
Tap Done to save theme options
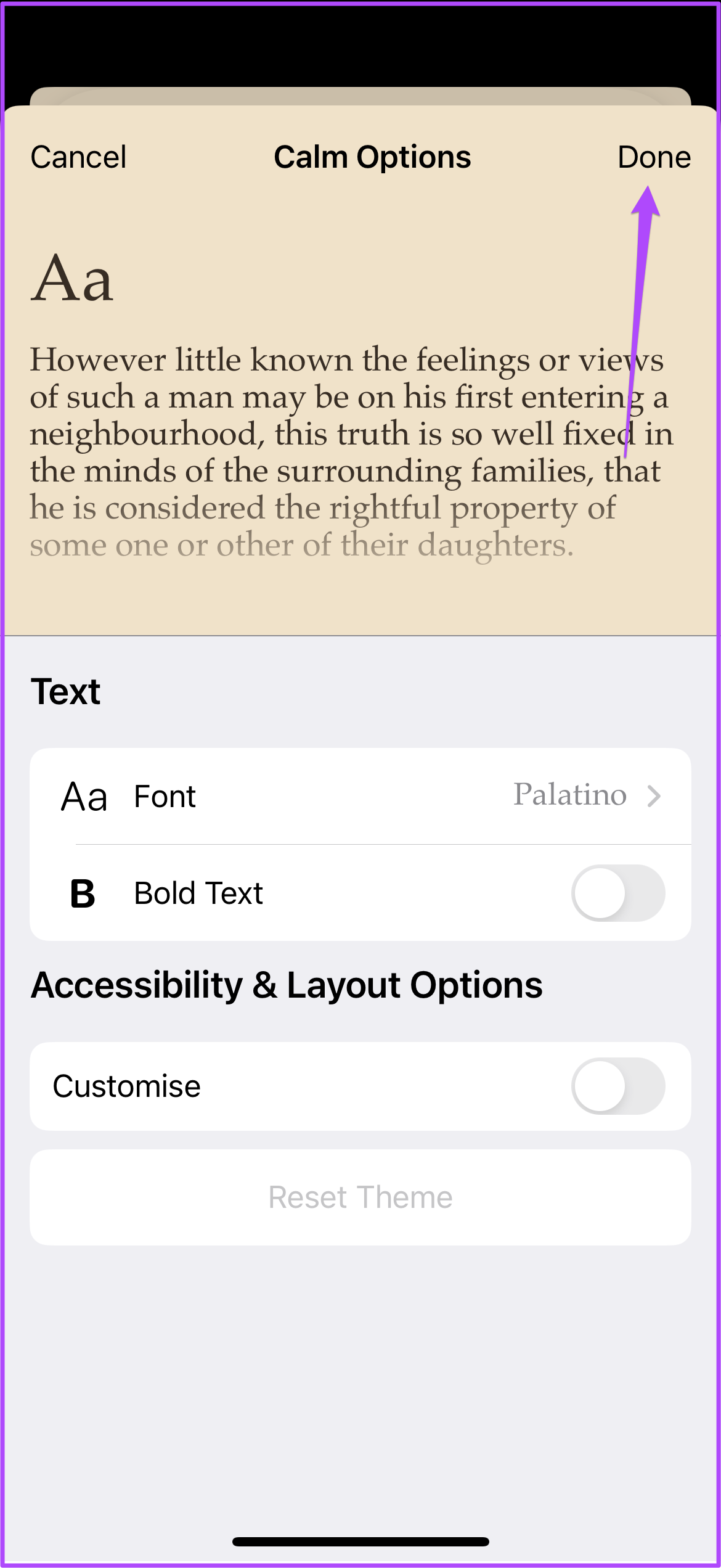coord(654,157)
